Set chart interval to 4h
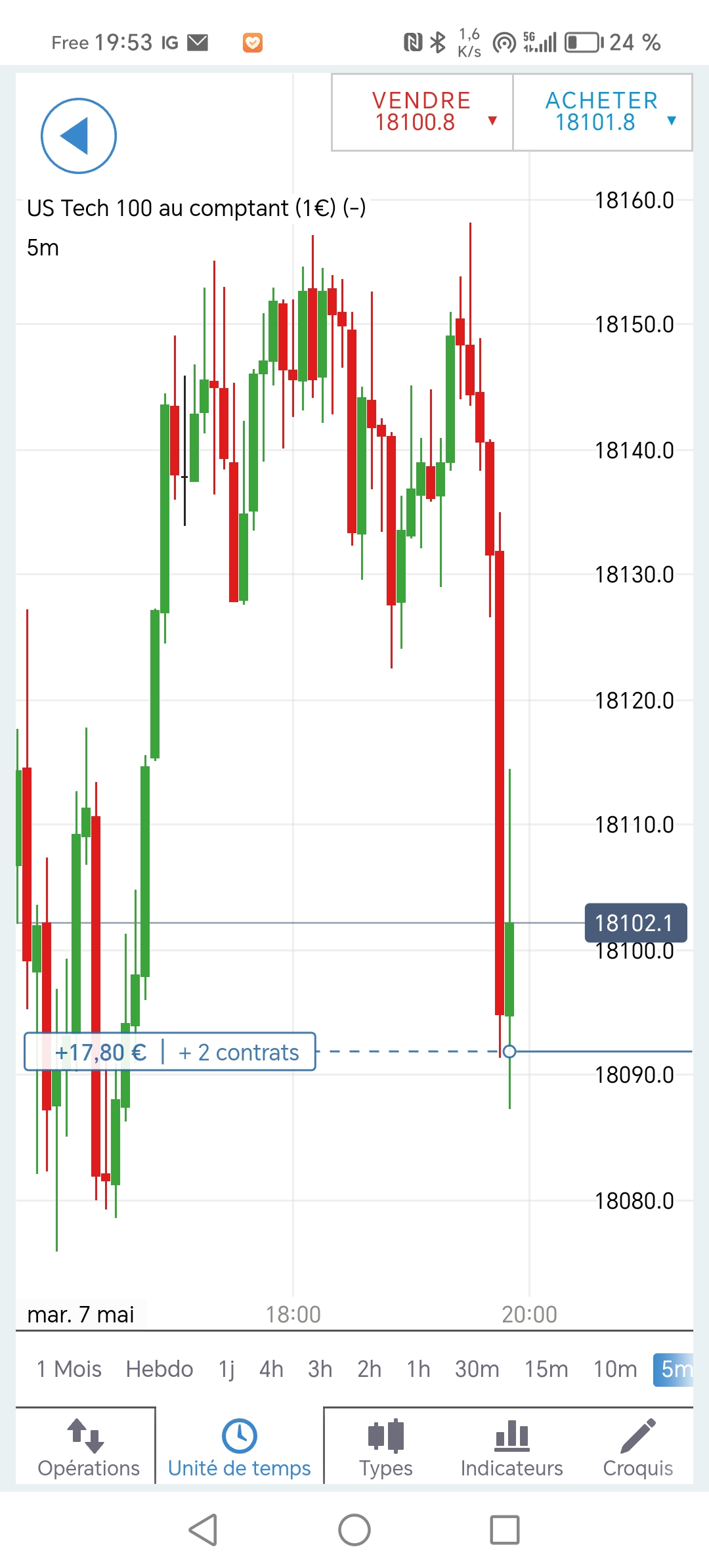709x1568 pixels. coord(271,1369)
